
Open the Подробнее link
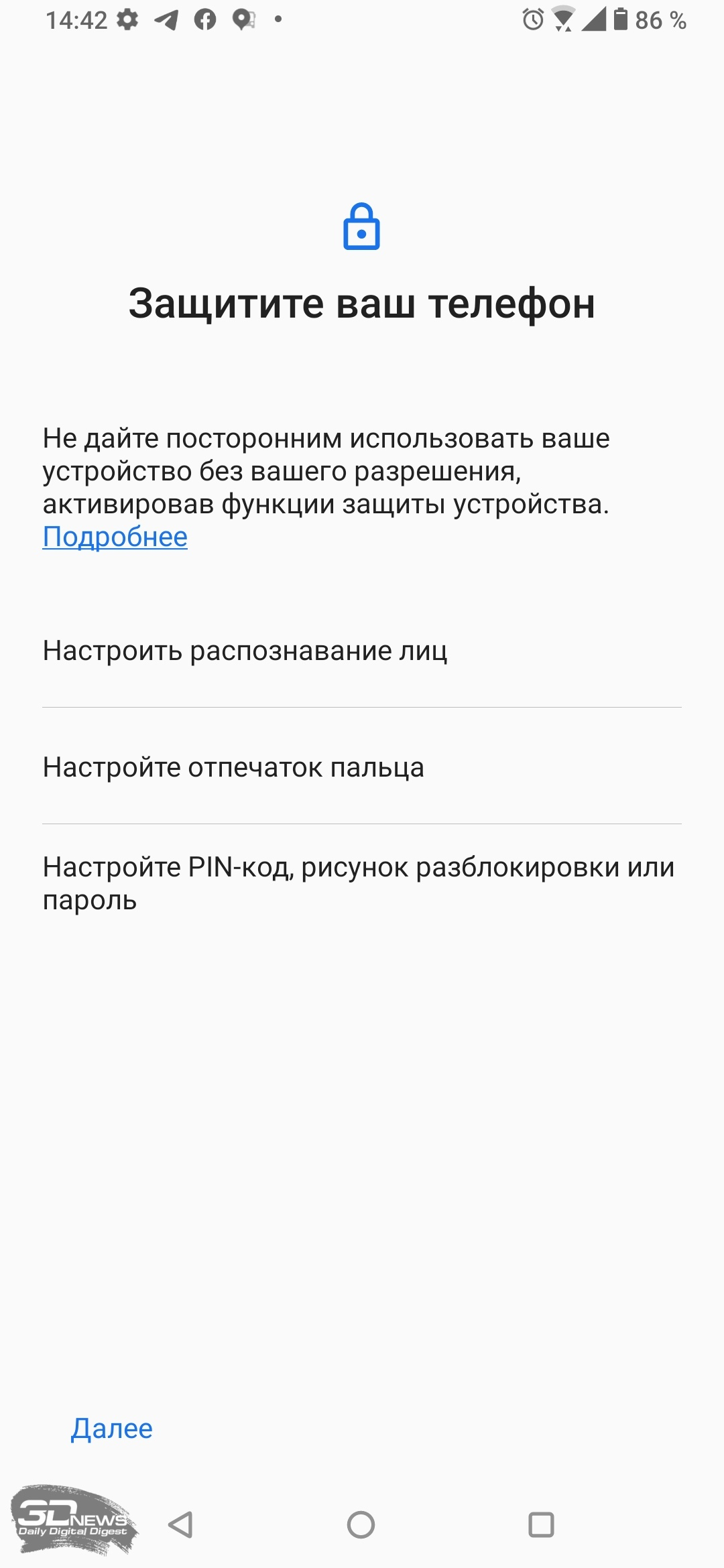115,537
